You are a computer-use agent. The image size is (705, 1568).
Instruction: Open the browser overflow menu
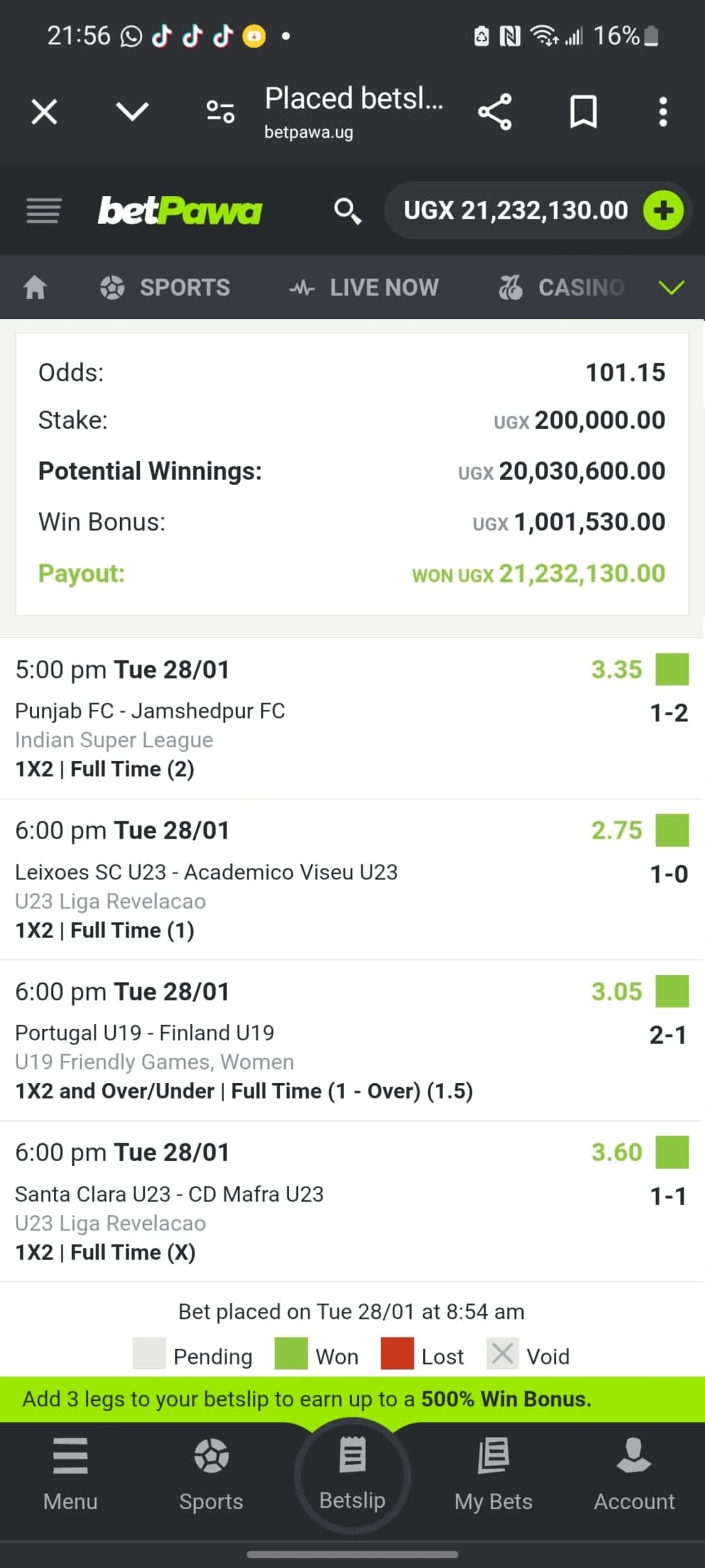[x=663, y=112]
